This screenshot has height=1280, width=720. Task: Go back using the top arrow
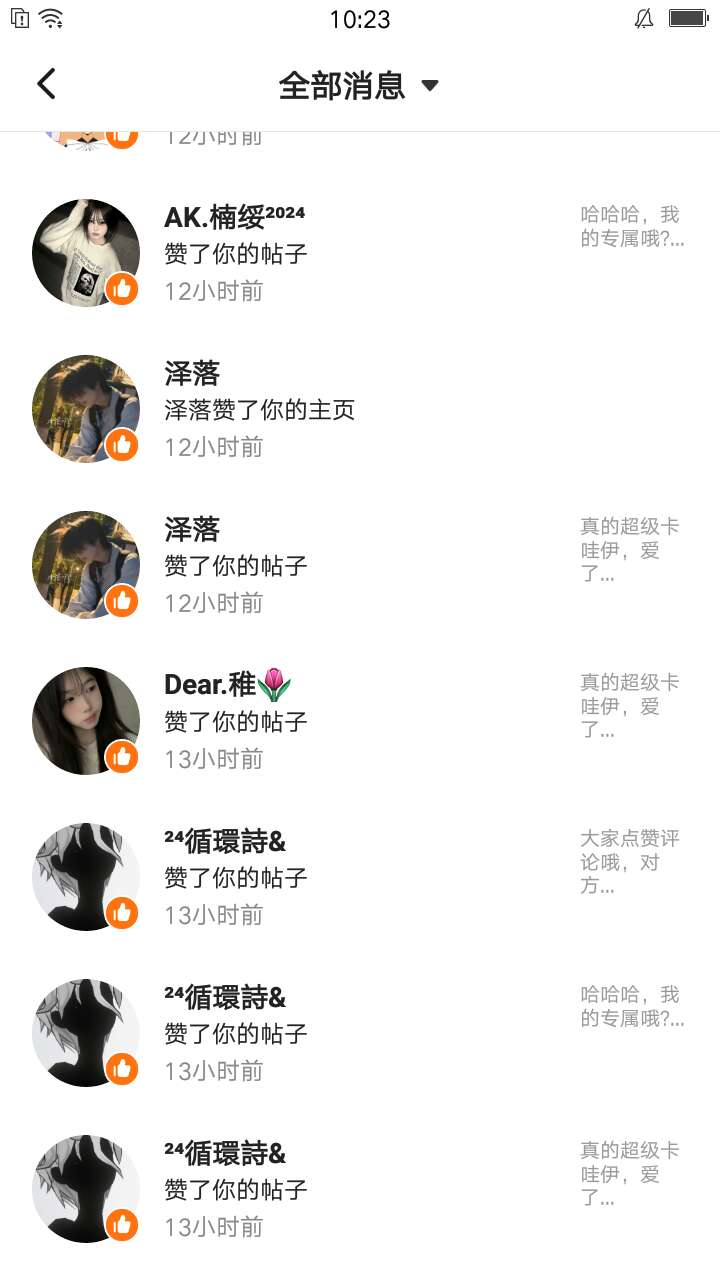pos(46,84)
